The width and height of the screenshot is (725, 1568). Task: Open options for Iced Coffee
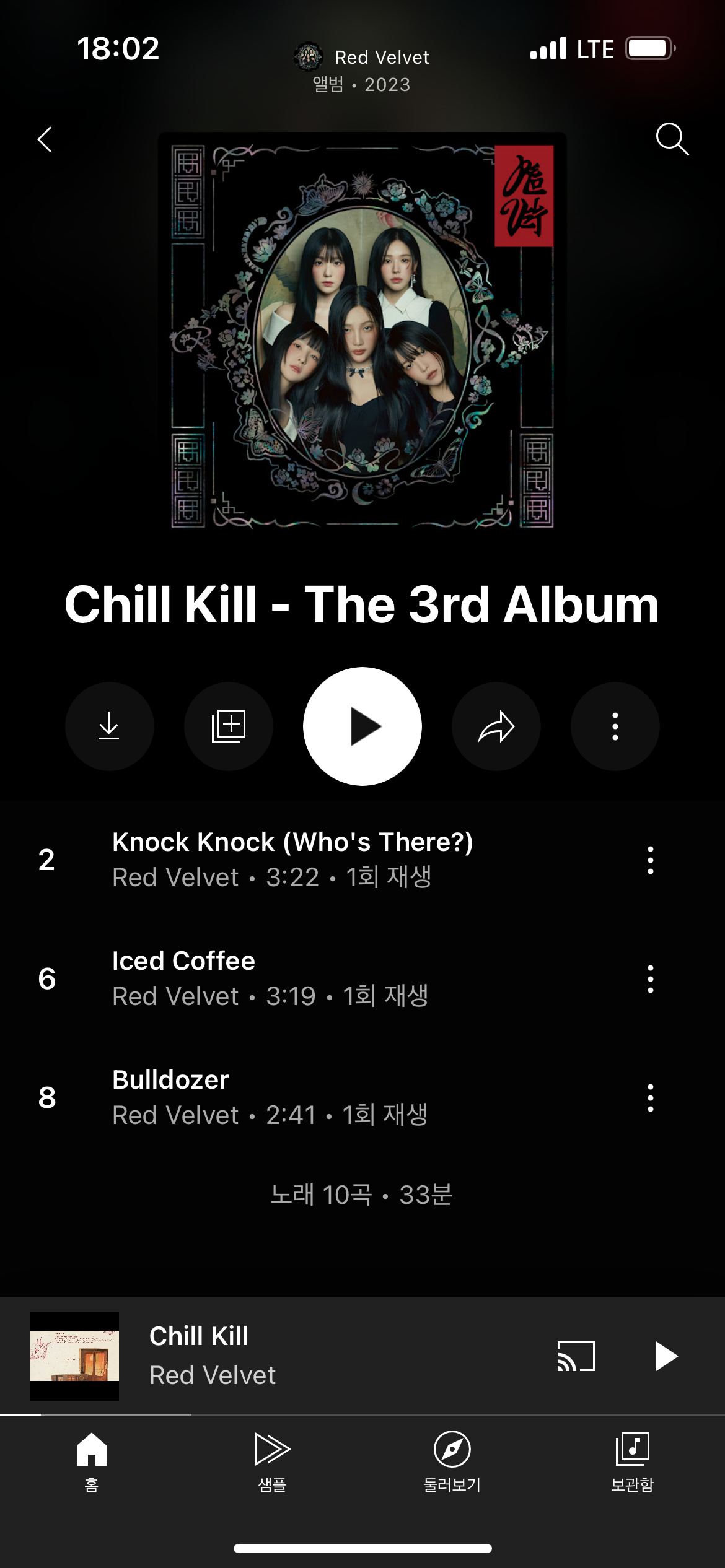pyautogui.click(x=650, y=979)
